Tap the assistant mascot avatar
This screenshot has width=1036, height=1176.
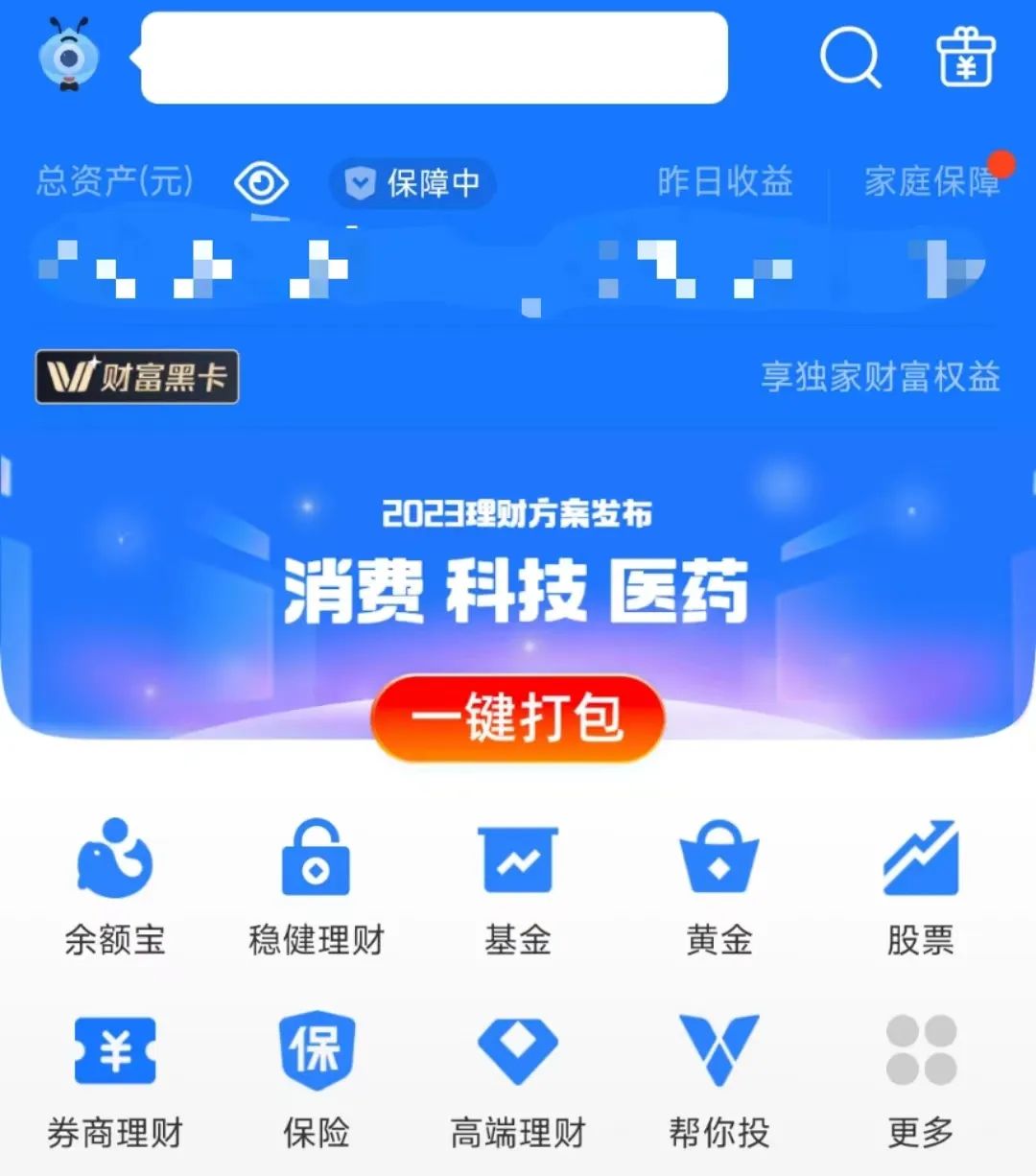pos(69,56)
